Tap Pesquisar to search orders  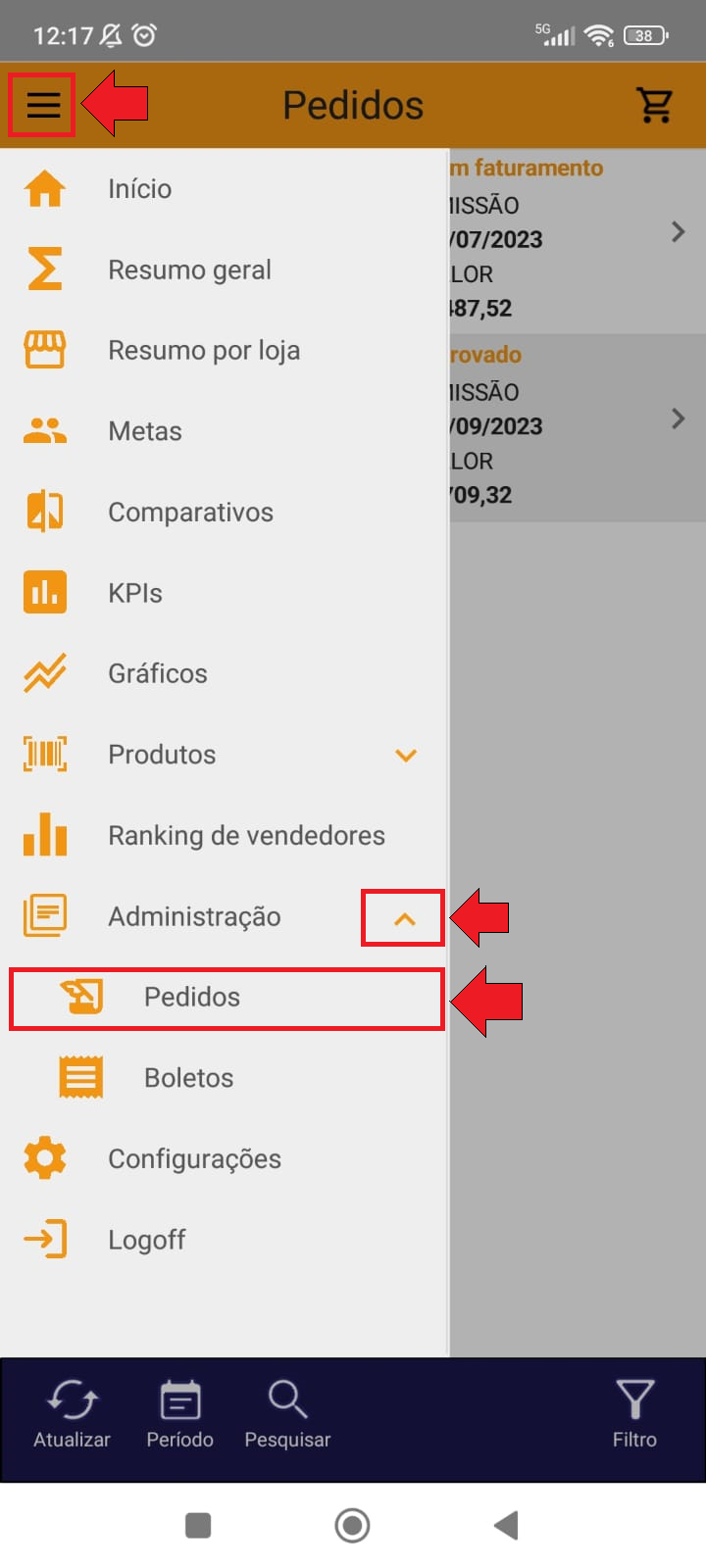pyautogui.click(x=287, y=1414)
